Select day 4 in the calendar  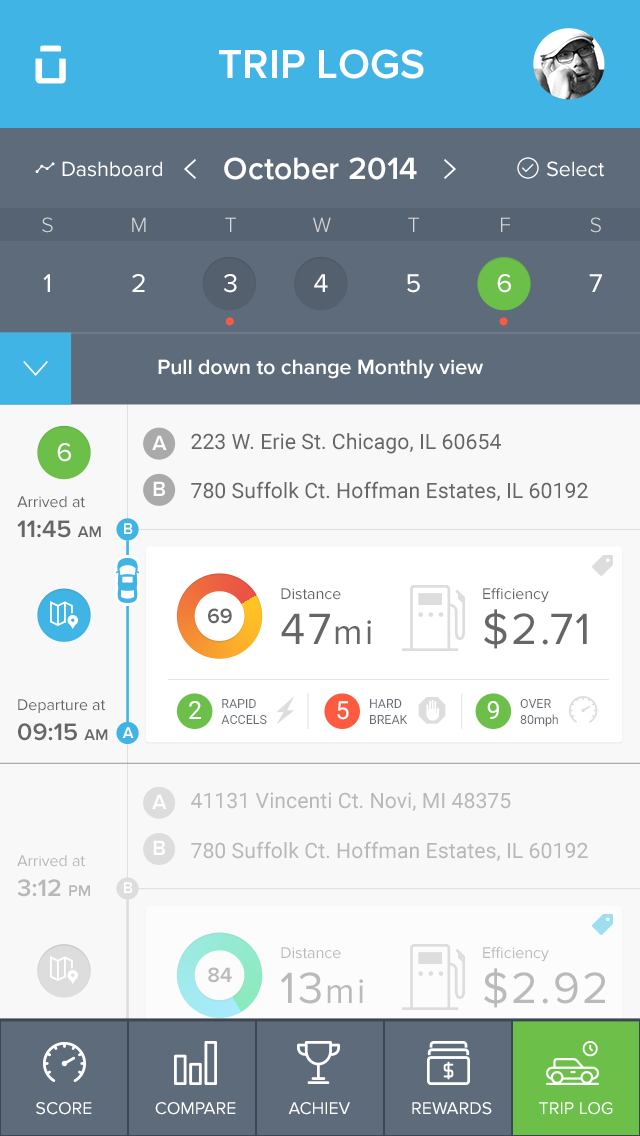321,284
